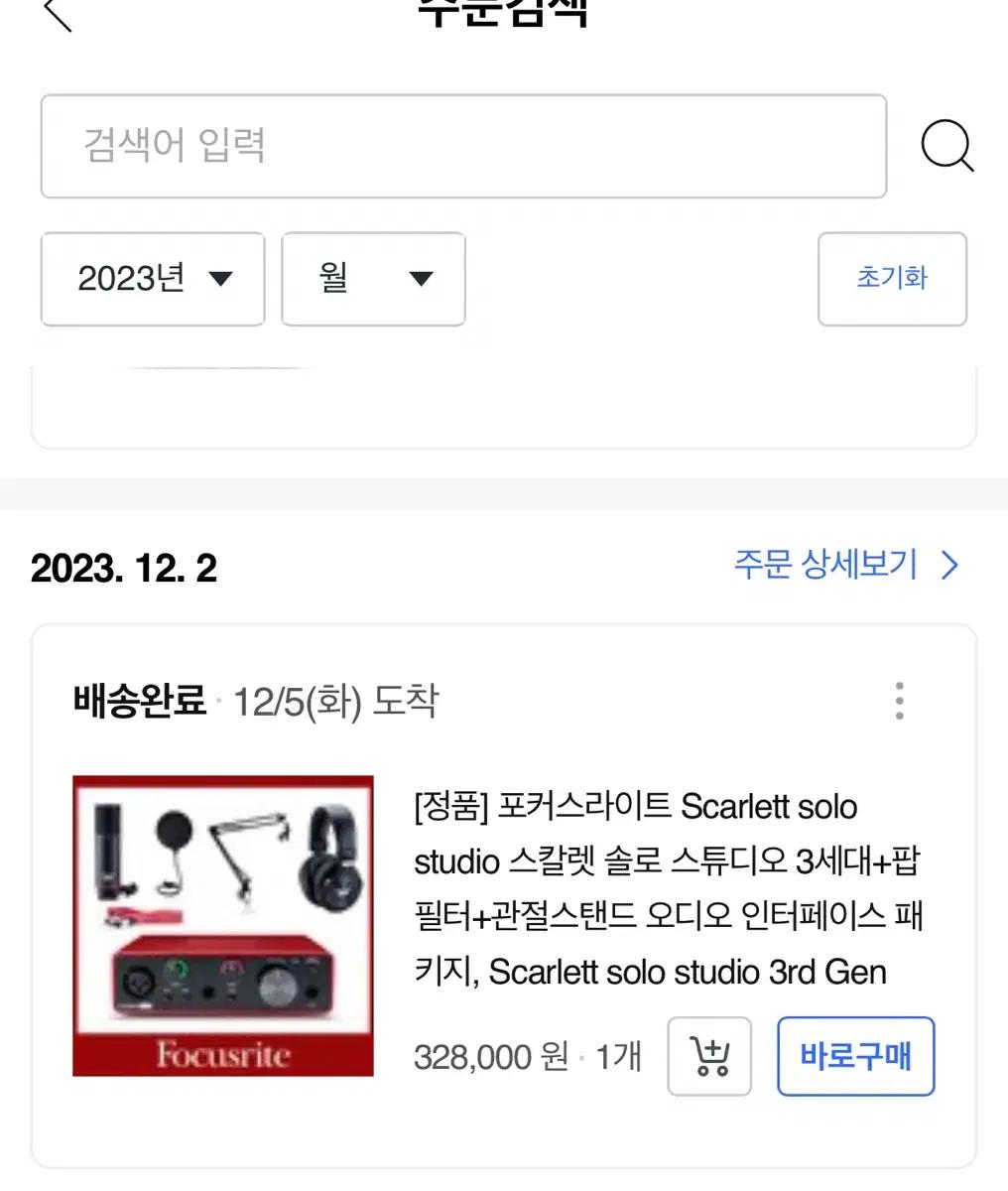Open the order detail link for 2023. 12. 2
Viewport: 1008px width, 1191px height.
point(825,565)
